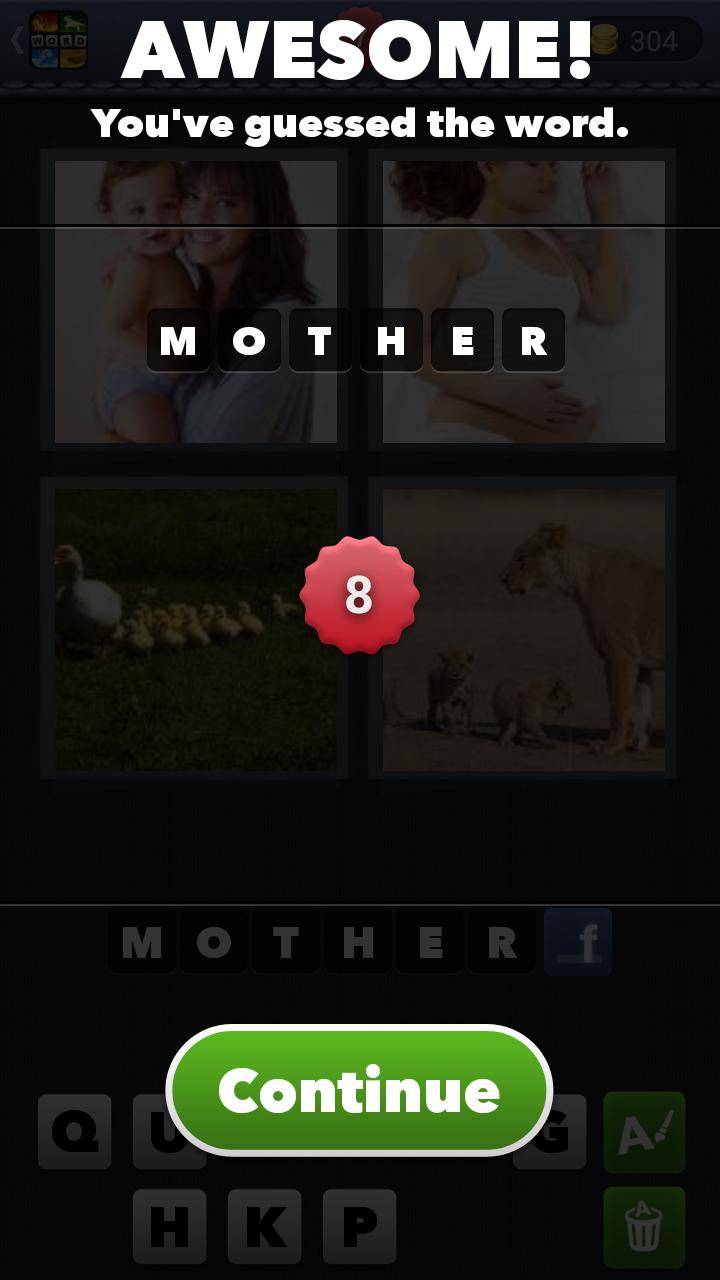Viewport: 720px width, 1280px height.
Task: Tap the green Continue button
Action: 359,1090
